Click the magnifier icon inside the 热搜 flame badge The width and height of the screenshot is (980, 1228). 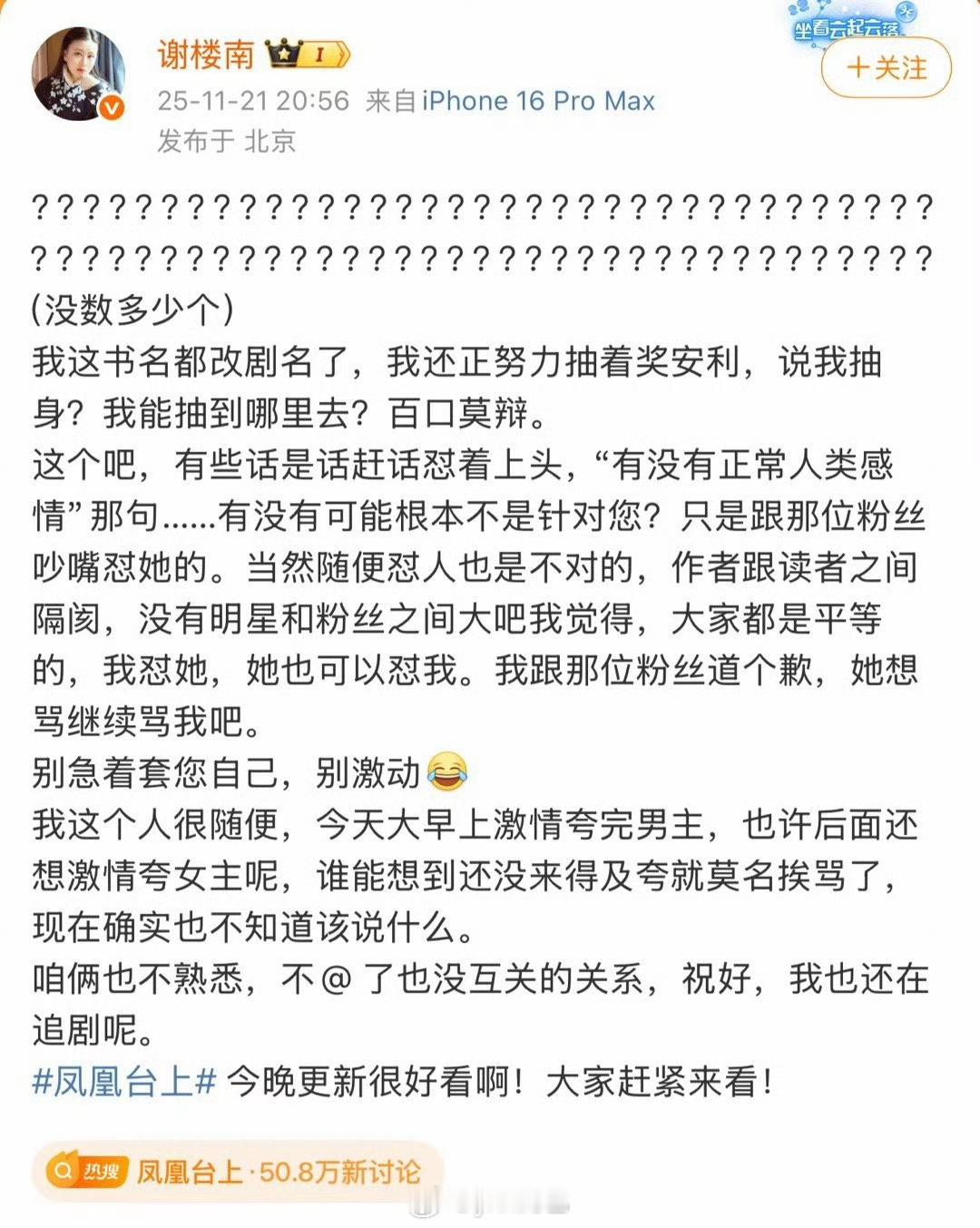(62, 1172)
